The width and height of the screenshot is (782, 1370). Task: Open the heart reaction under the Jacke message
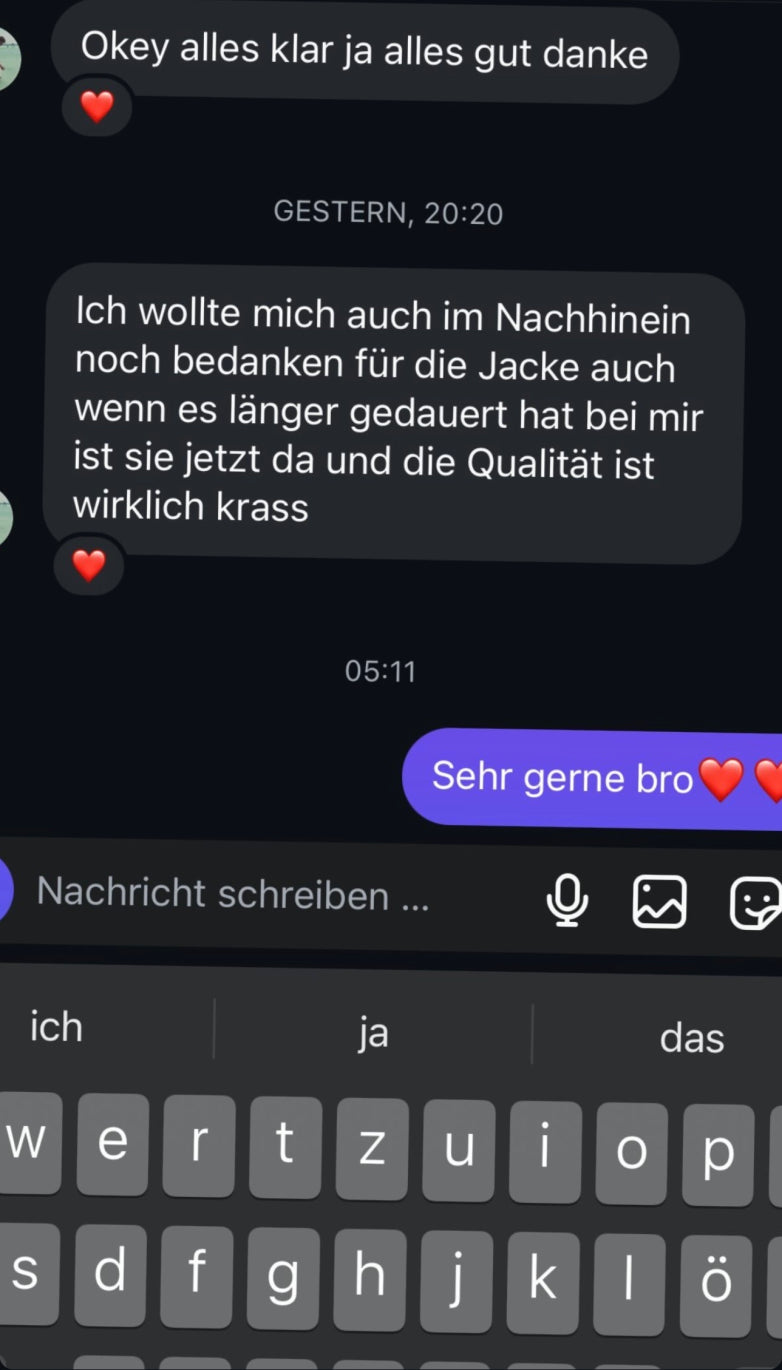[x=89, y=566]
